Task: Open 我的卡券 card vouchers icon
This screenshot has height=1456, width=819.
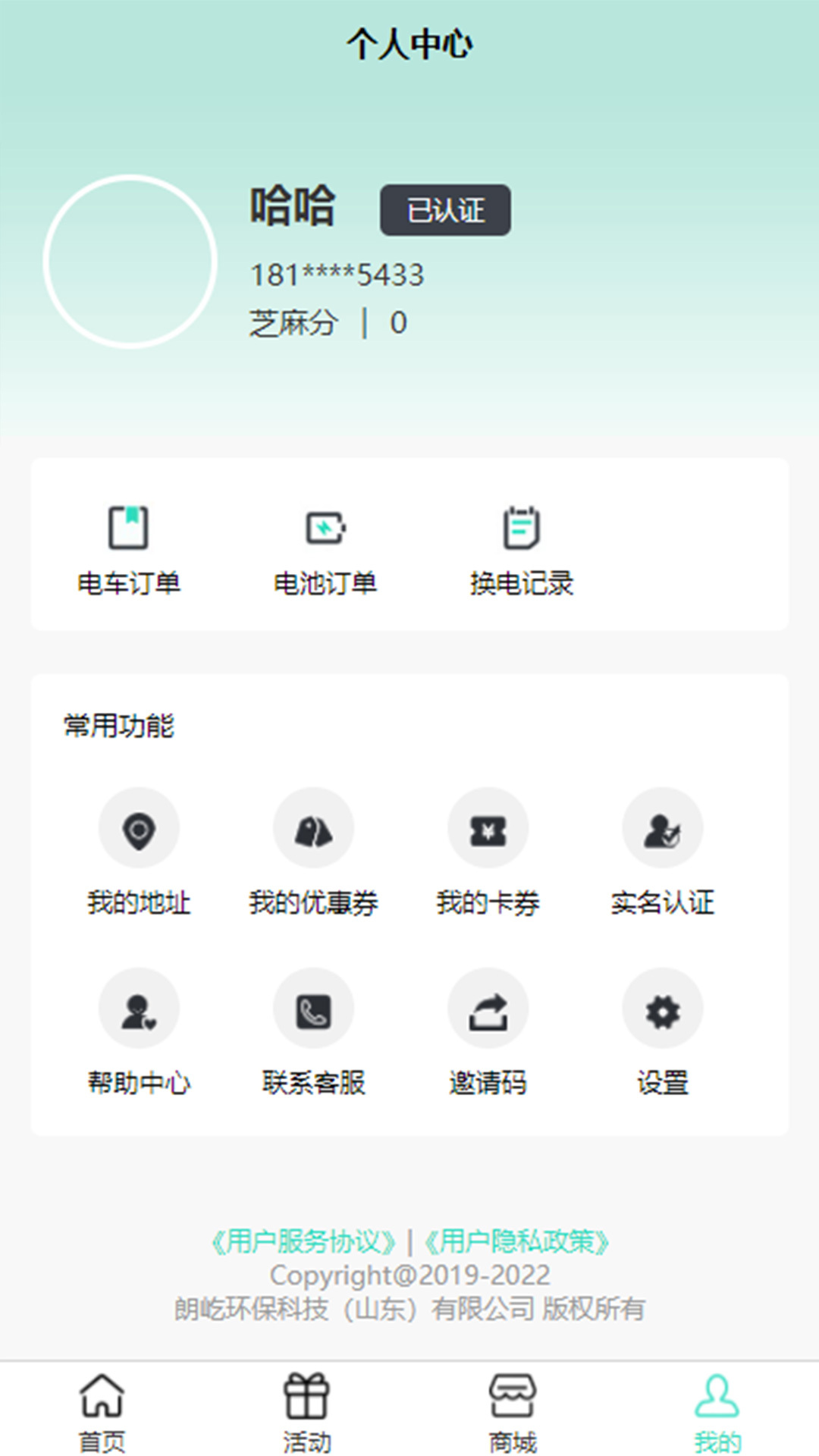Action: click(x=488, y=827)
